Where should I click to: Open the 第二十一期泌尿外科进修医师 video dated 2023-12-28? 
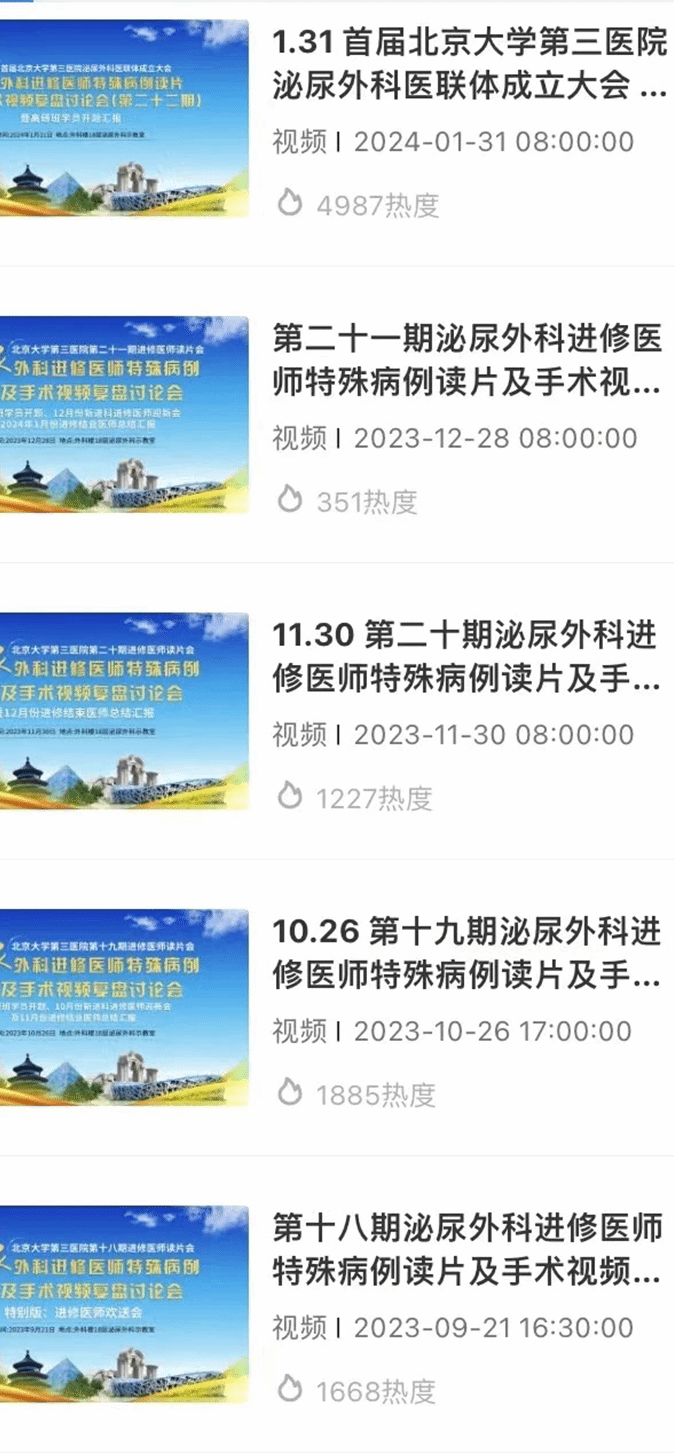click(x=468, y=361)
